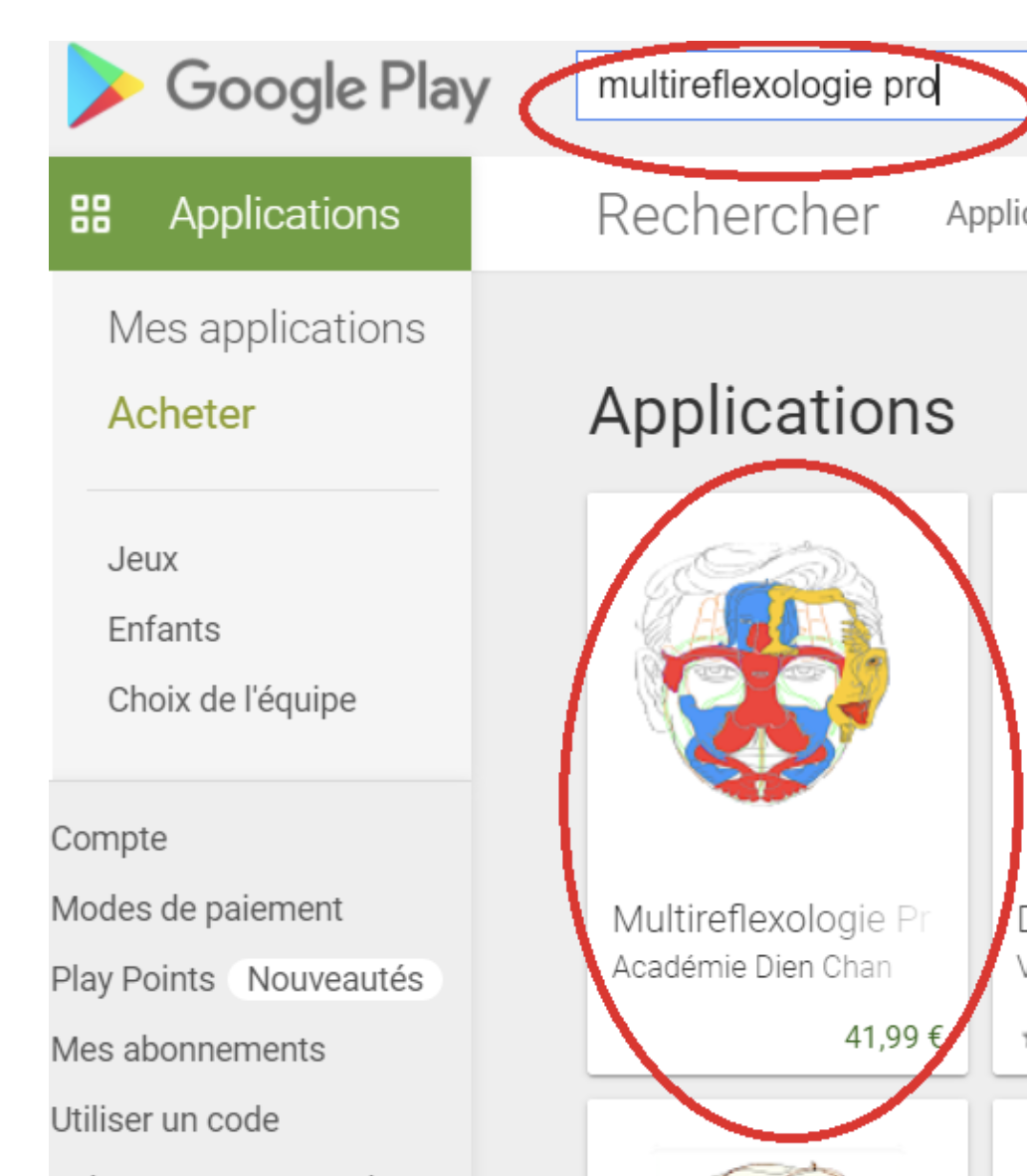Tap the multireflexologie pro search field
Image resolution: width=1027 pixels, height=1176 pixels.
[x=796, y=87]
